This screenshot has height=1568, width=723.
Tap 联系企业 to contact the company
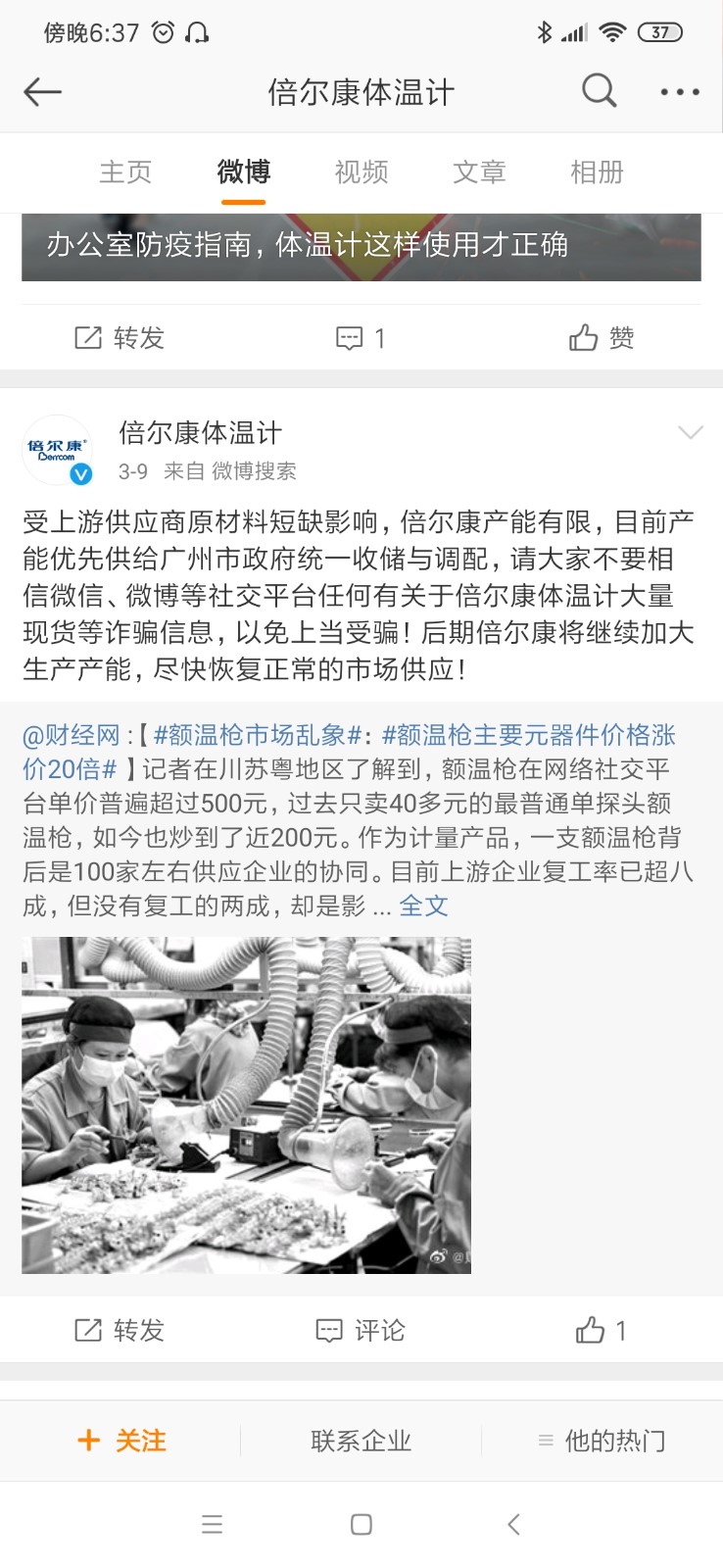coord(361,1441)
